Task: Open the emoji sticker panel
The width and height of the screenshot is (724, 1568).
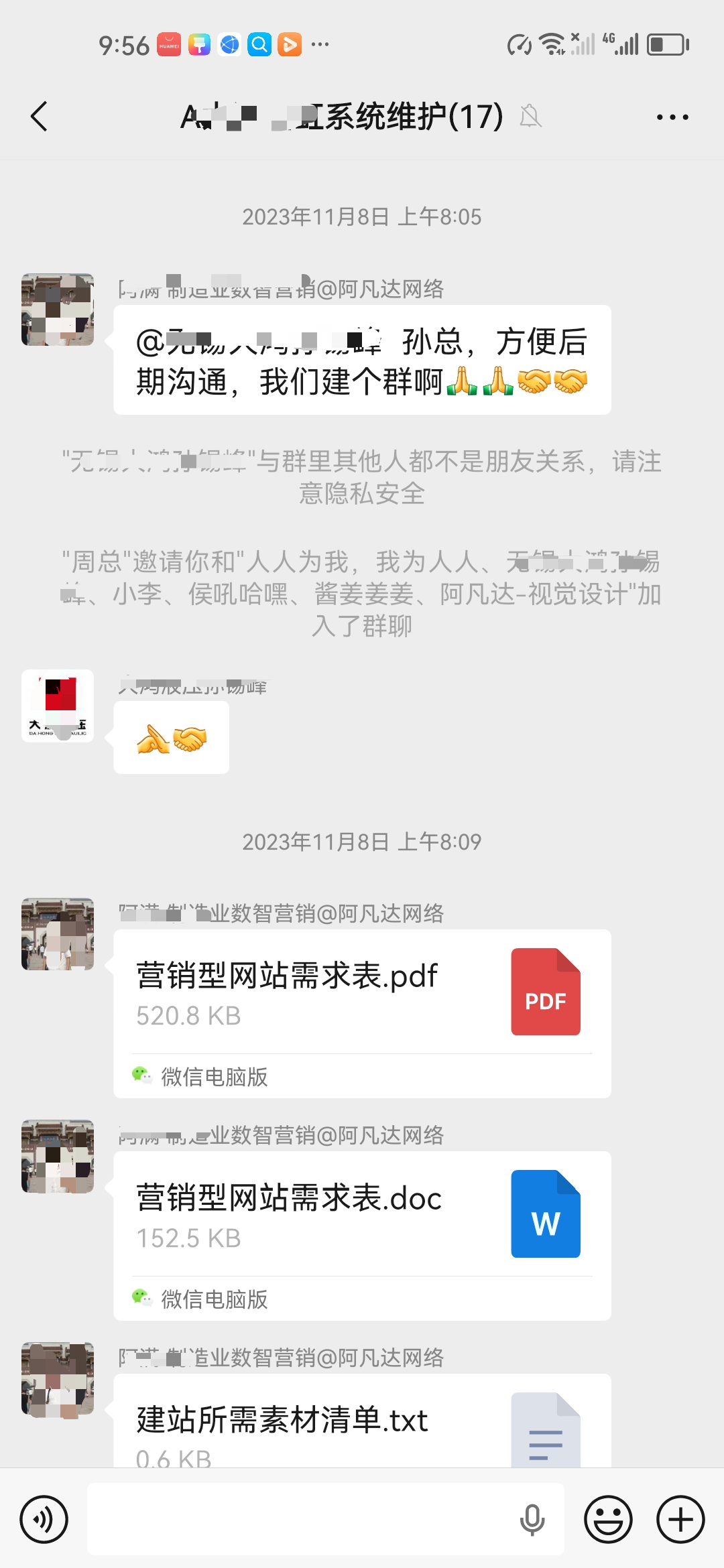Action: click(608, 1519)
